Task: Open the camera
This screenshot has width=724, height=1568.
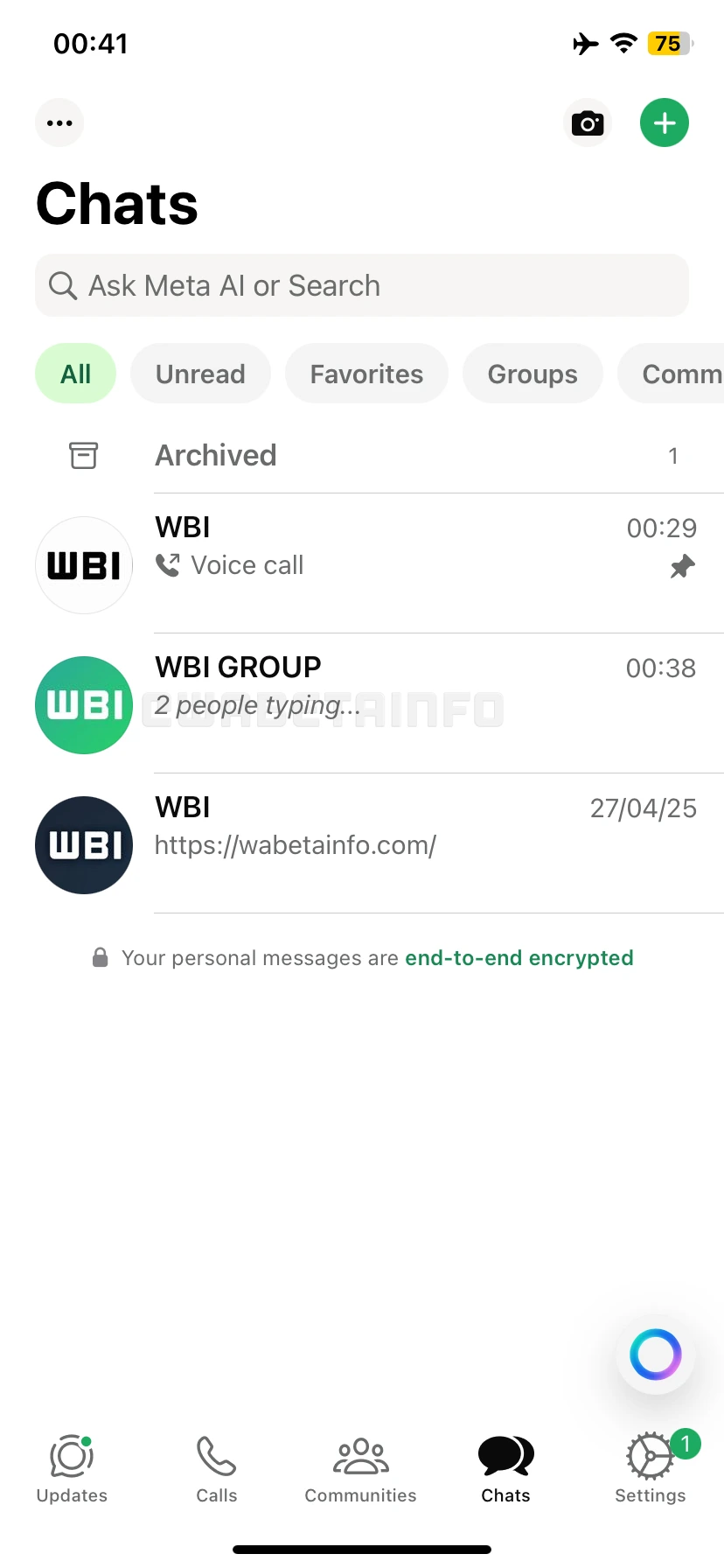Action: (x=588, y=122)
